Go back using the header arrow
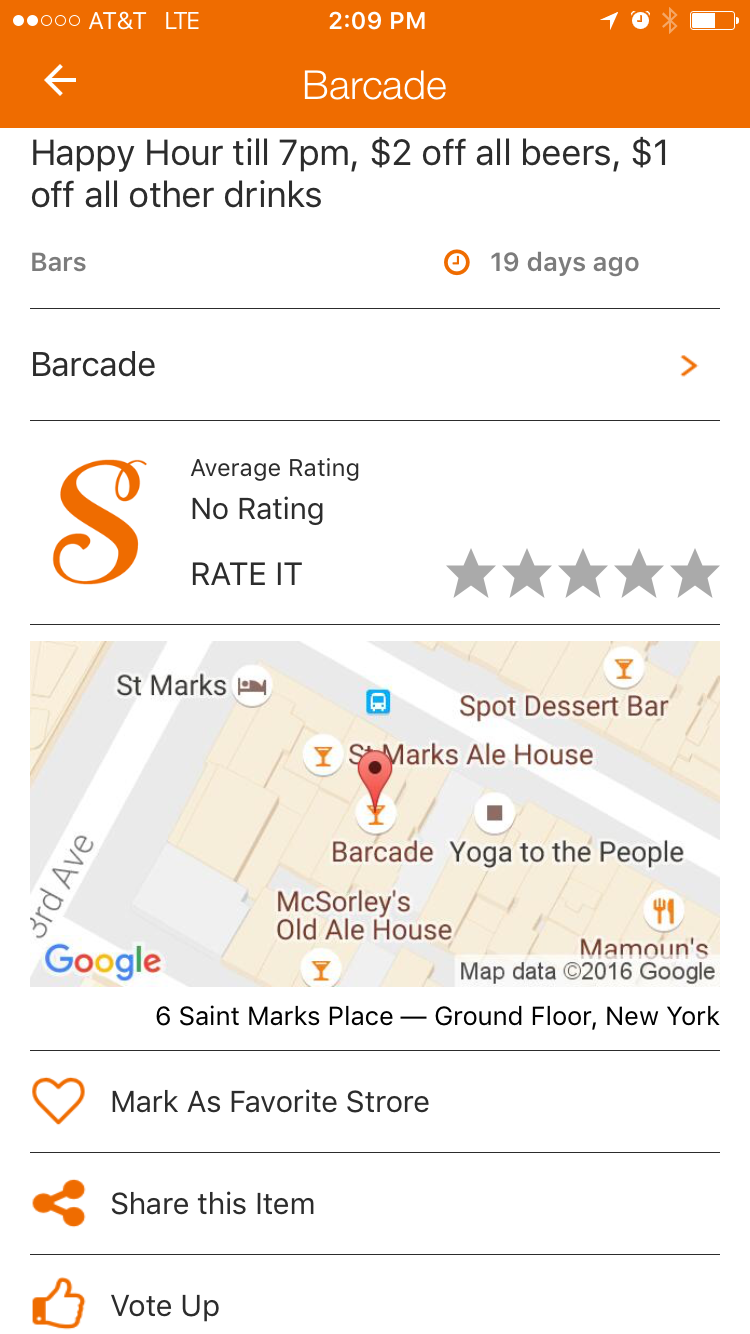Viewport: 750px width, 1334px height. click(x=60, y=82)
